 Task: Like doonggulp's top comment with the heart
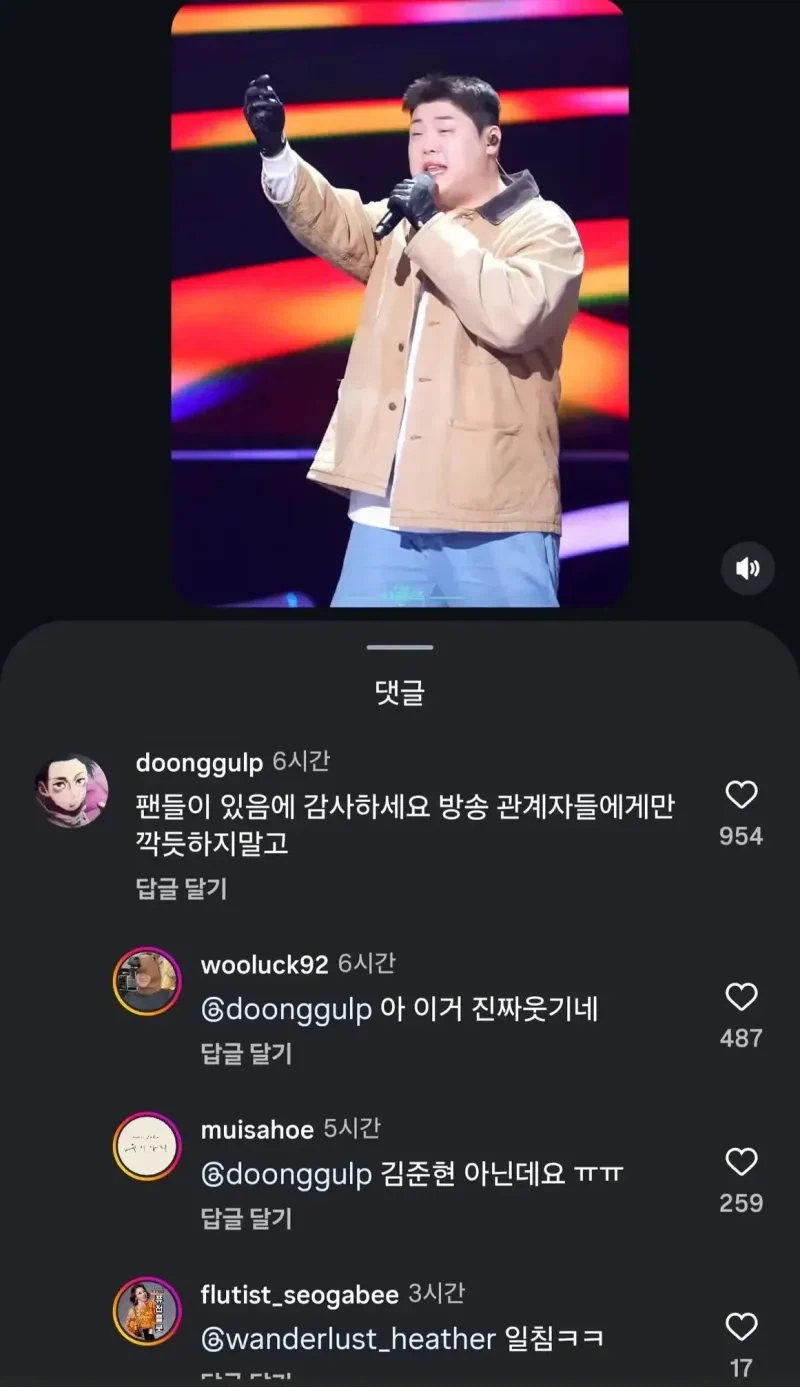tap(741, 797)
